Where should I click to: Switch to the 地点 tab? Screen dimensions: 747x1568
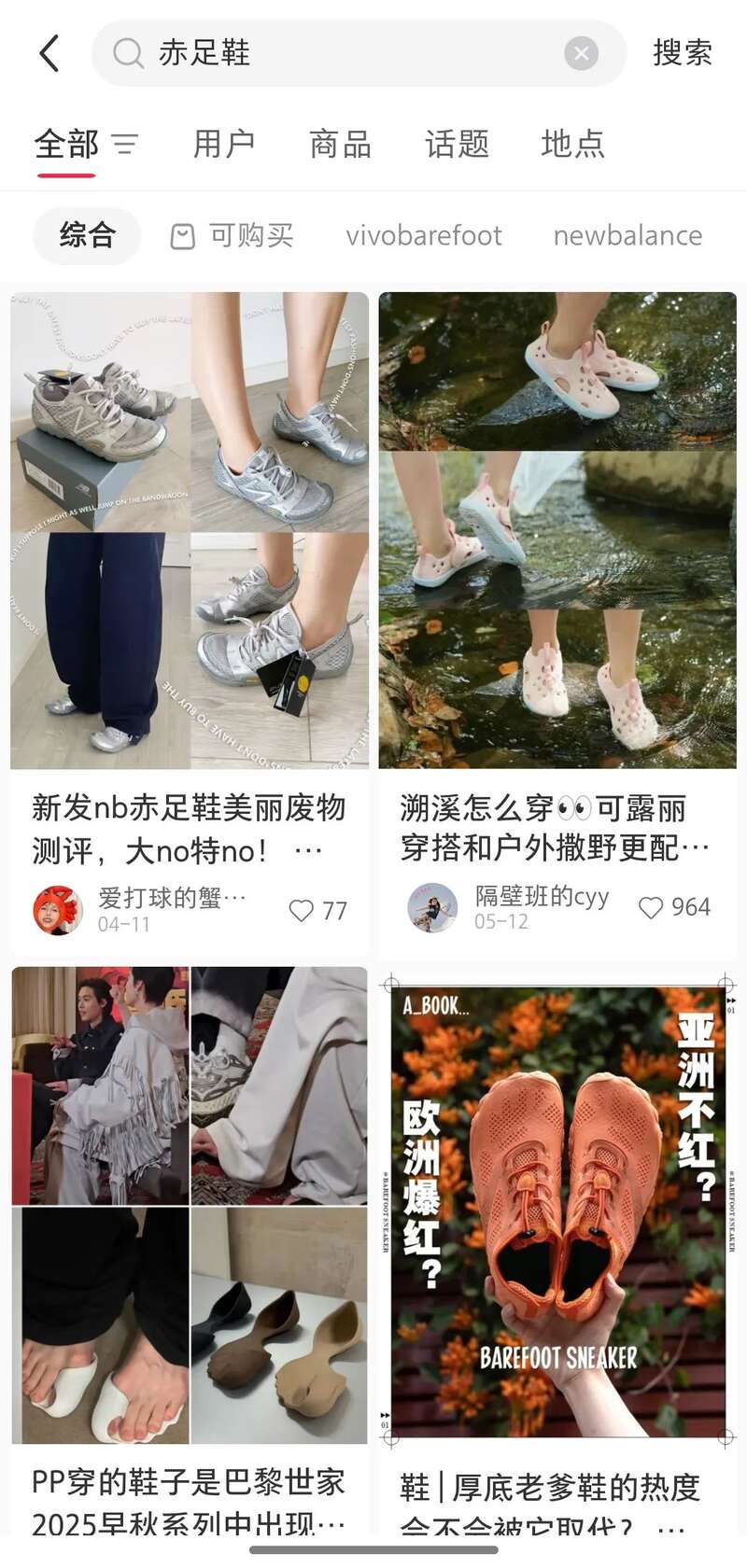click(x=572, y=144)
